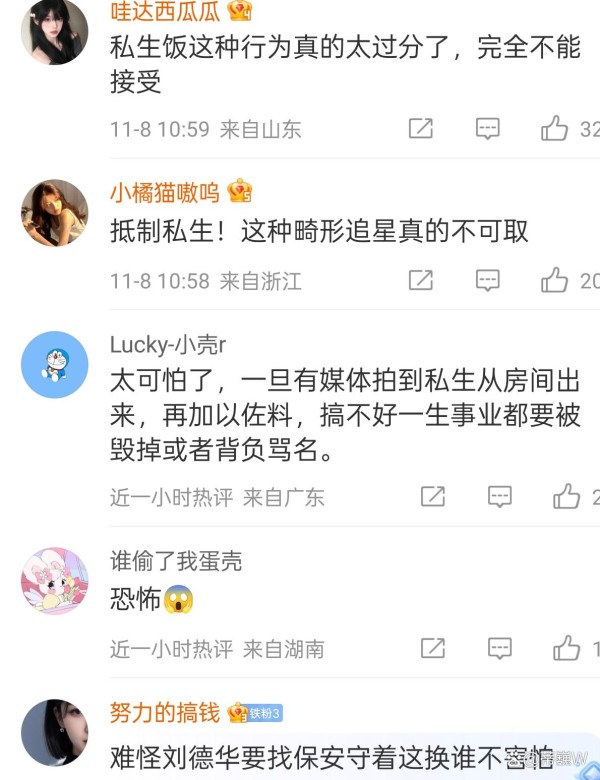The image size is (600, 780).
Task: Reply to 哇达西瓜瓜's comment
Action: (487, 128)
